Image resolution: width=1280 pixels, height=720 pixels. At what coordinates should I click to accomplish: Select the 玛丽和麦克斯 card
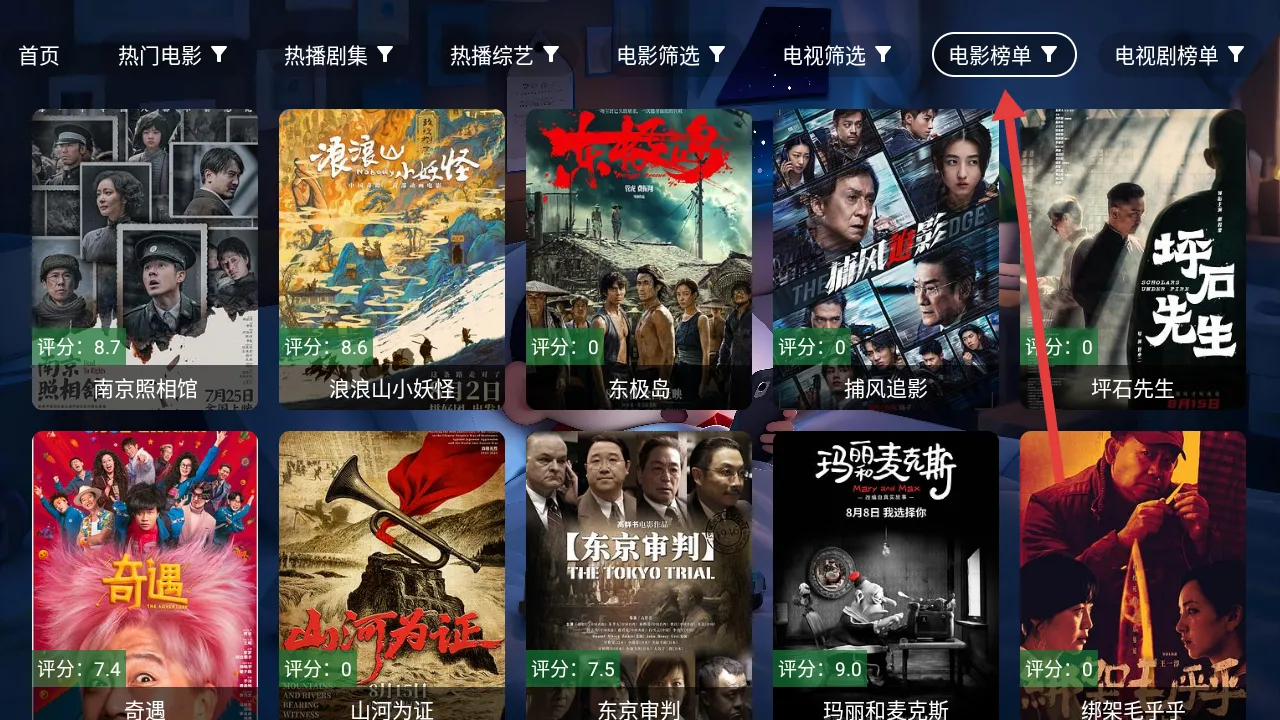(886, 575)
